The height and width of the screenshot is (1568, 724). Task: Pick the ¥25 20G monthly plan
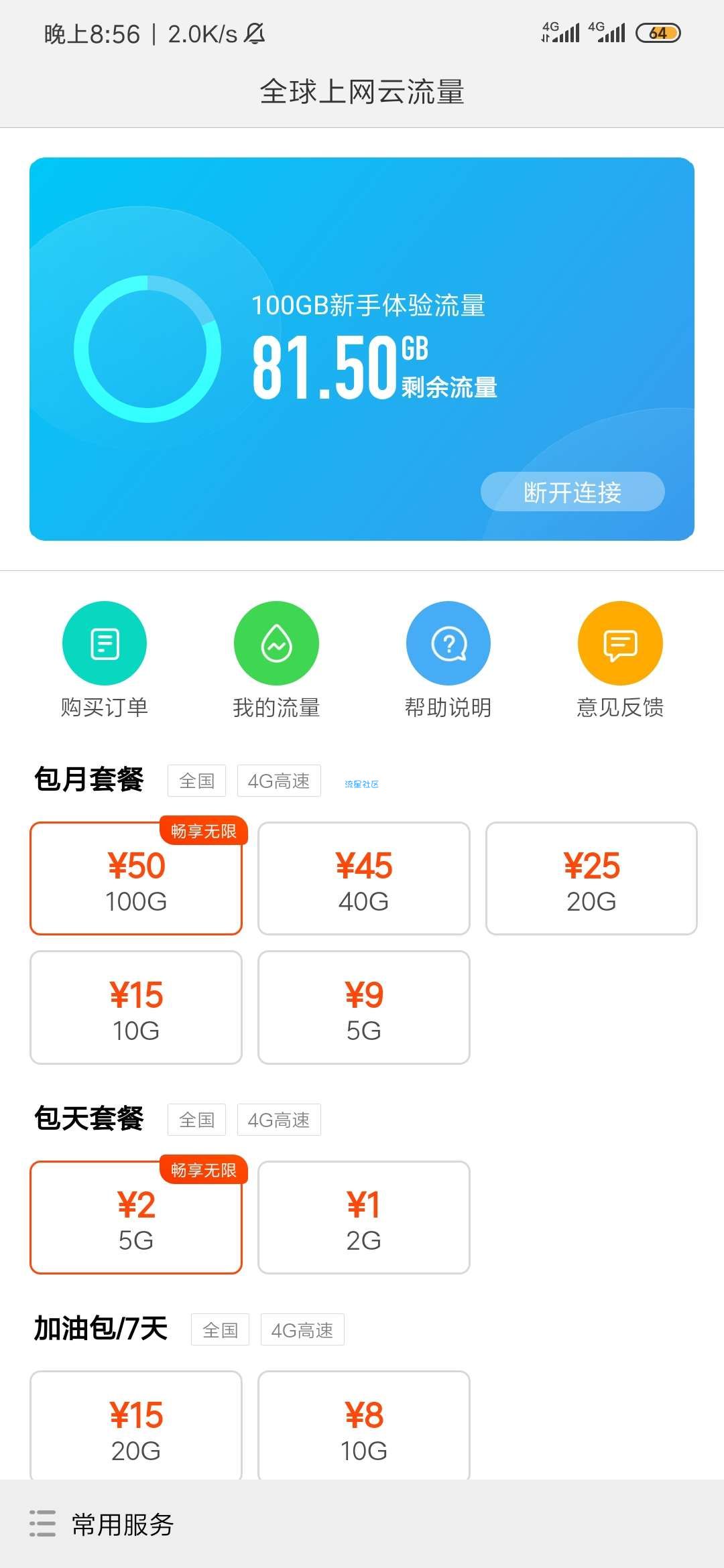click(x=591, y=878)
